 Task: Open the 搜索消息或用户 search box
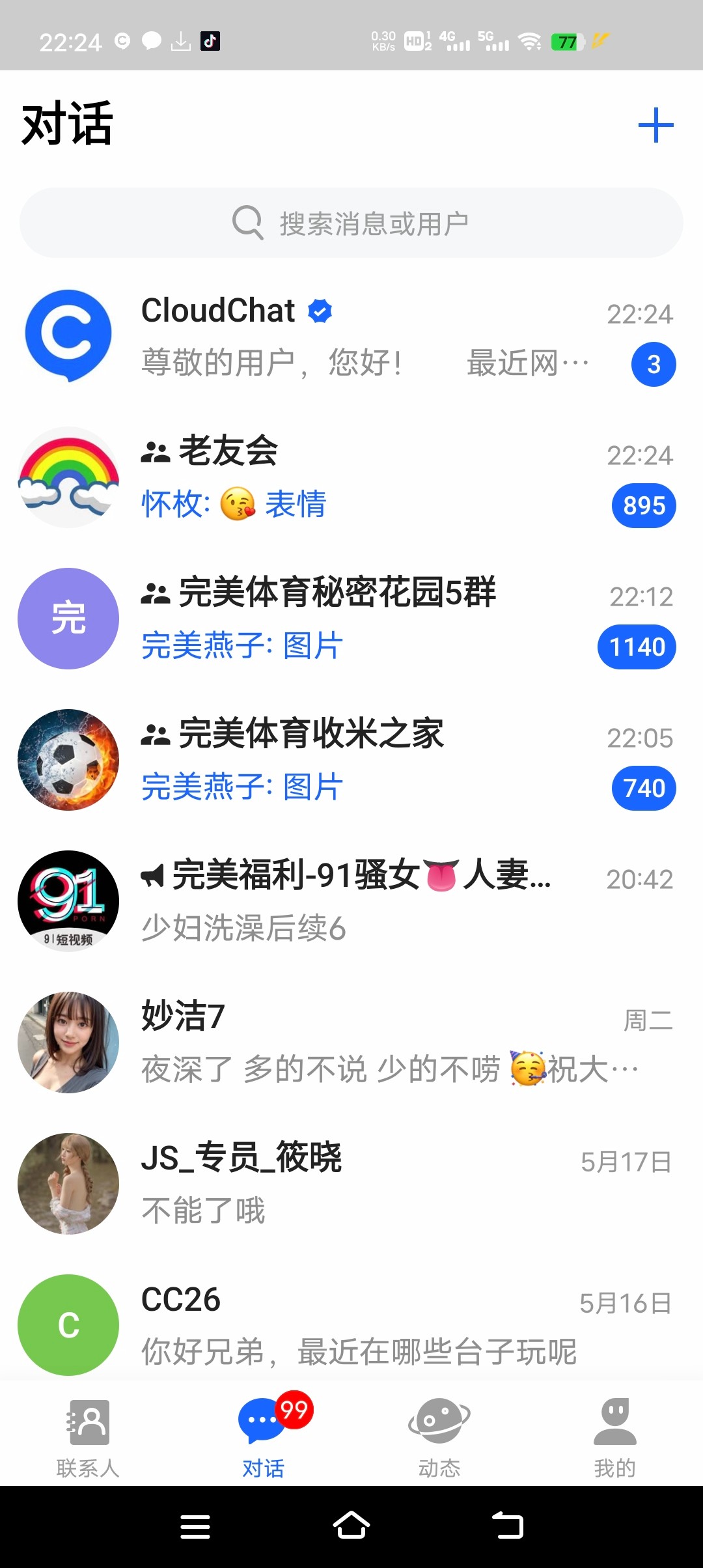[x=351, y=223]
